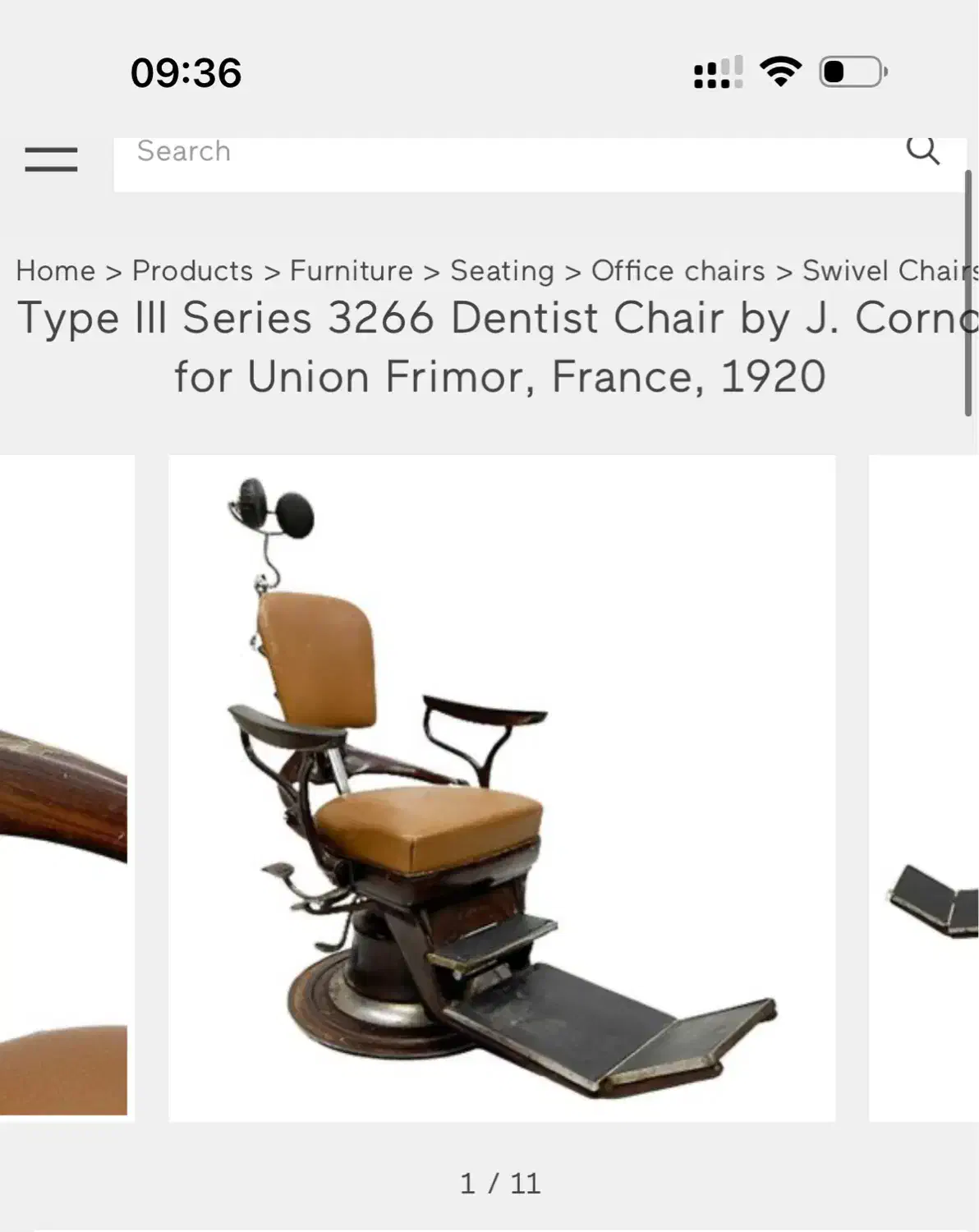View the next gallery image on right

(x=924, y=788)
